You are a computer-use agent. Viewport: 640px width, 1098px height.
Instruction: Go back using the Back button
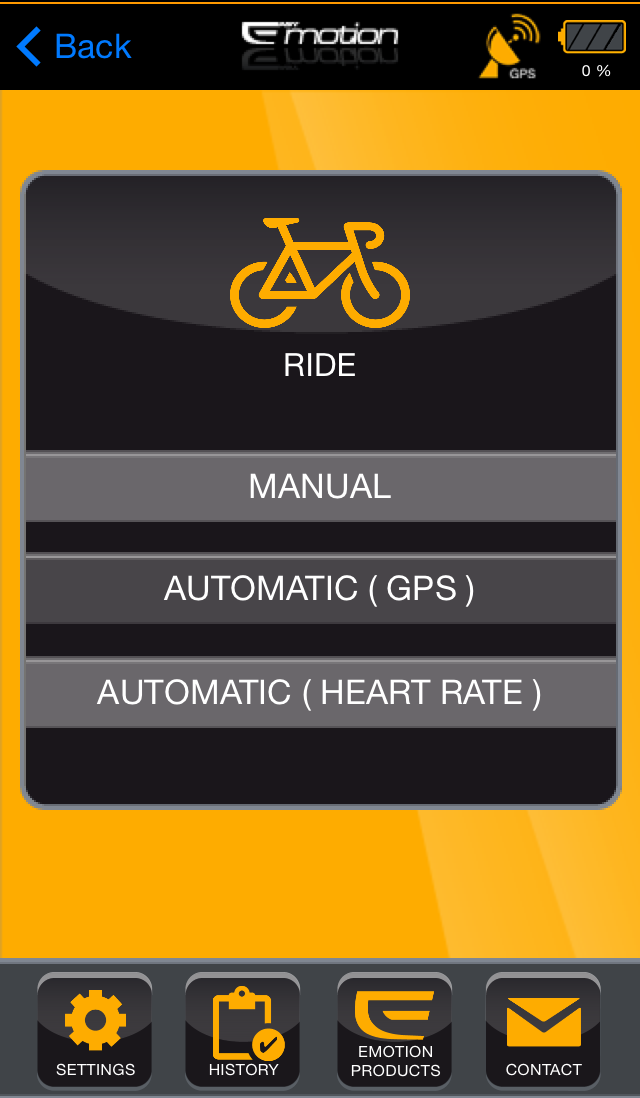tap(74, 46)
